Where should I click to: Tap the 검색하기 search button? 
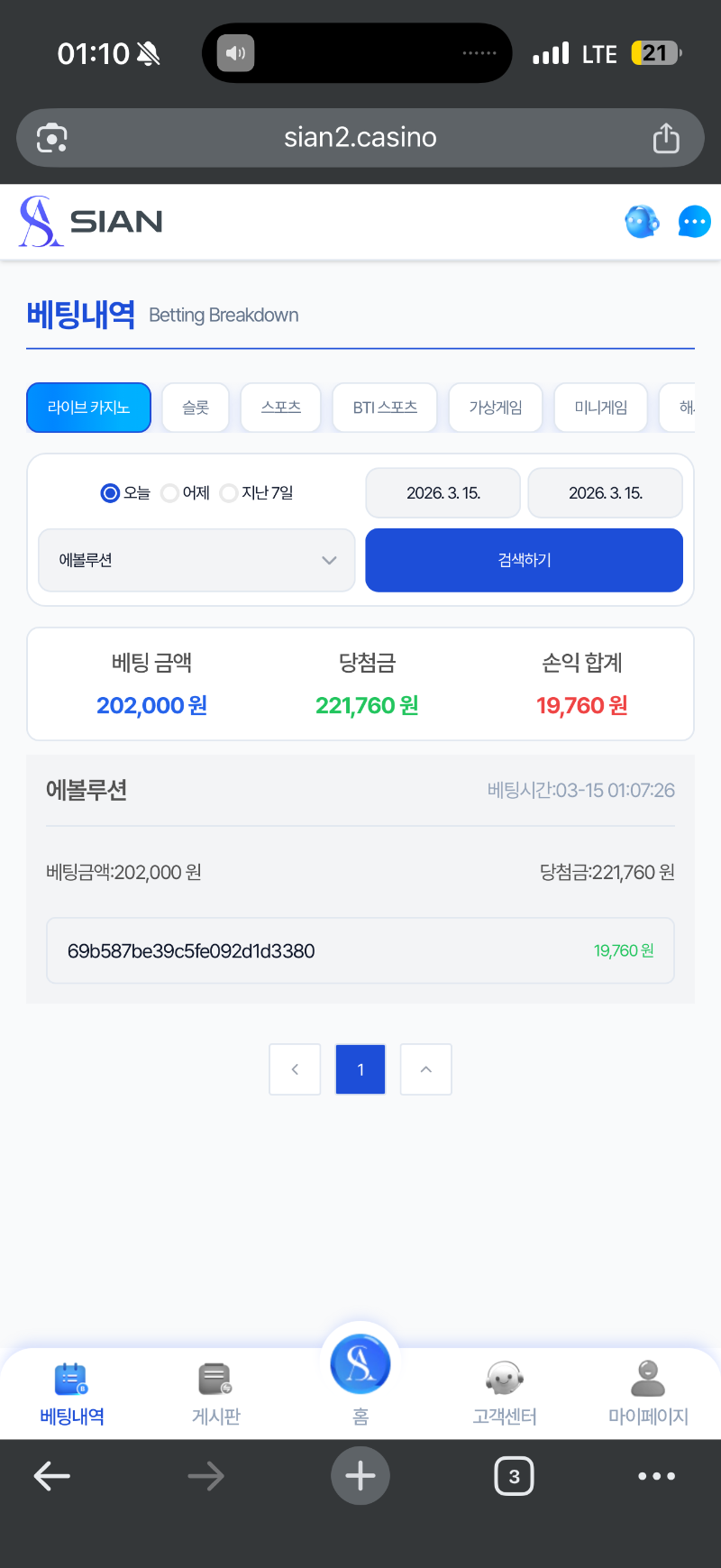pos(524,560)
